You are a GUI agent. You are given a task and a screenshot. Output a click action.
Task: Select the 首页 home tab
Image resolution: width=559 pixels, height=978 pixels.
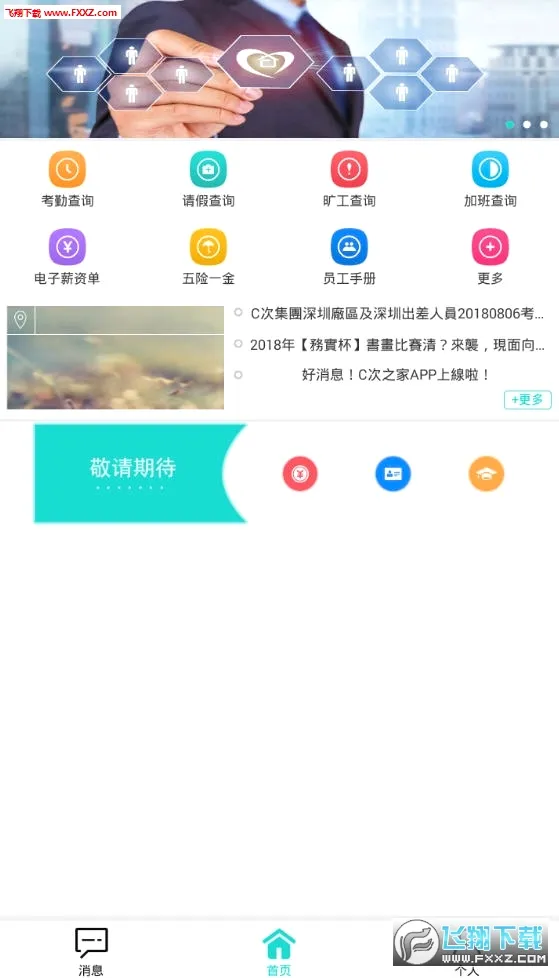[279, 951]
